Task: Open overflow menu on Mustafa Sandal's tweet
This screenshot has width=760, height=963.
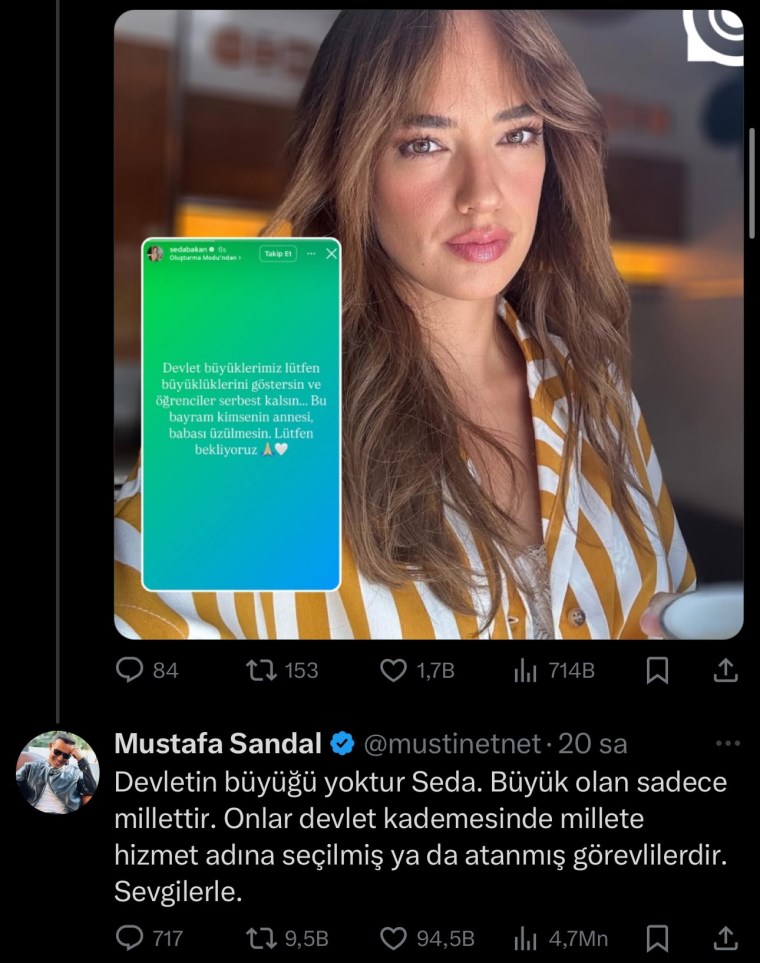Action: point(728,744)
